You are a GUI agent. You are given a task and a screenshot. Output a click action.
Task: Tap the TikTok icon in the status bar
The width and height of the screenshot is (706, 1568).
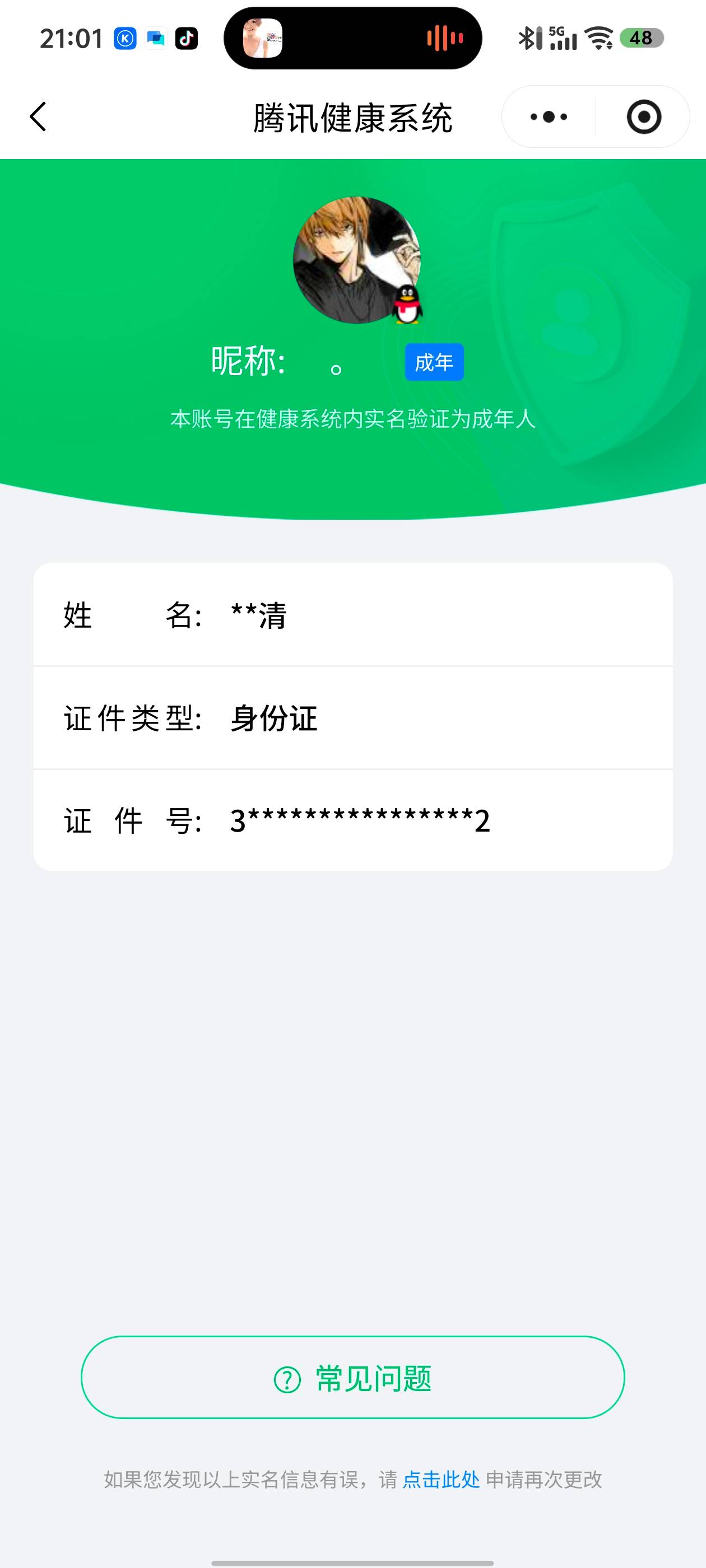pos(187,38)
